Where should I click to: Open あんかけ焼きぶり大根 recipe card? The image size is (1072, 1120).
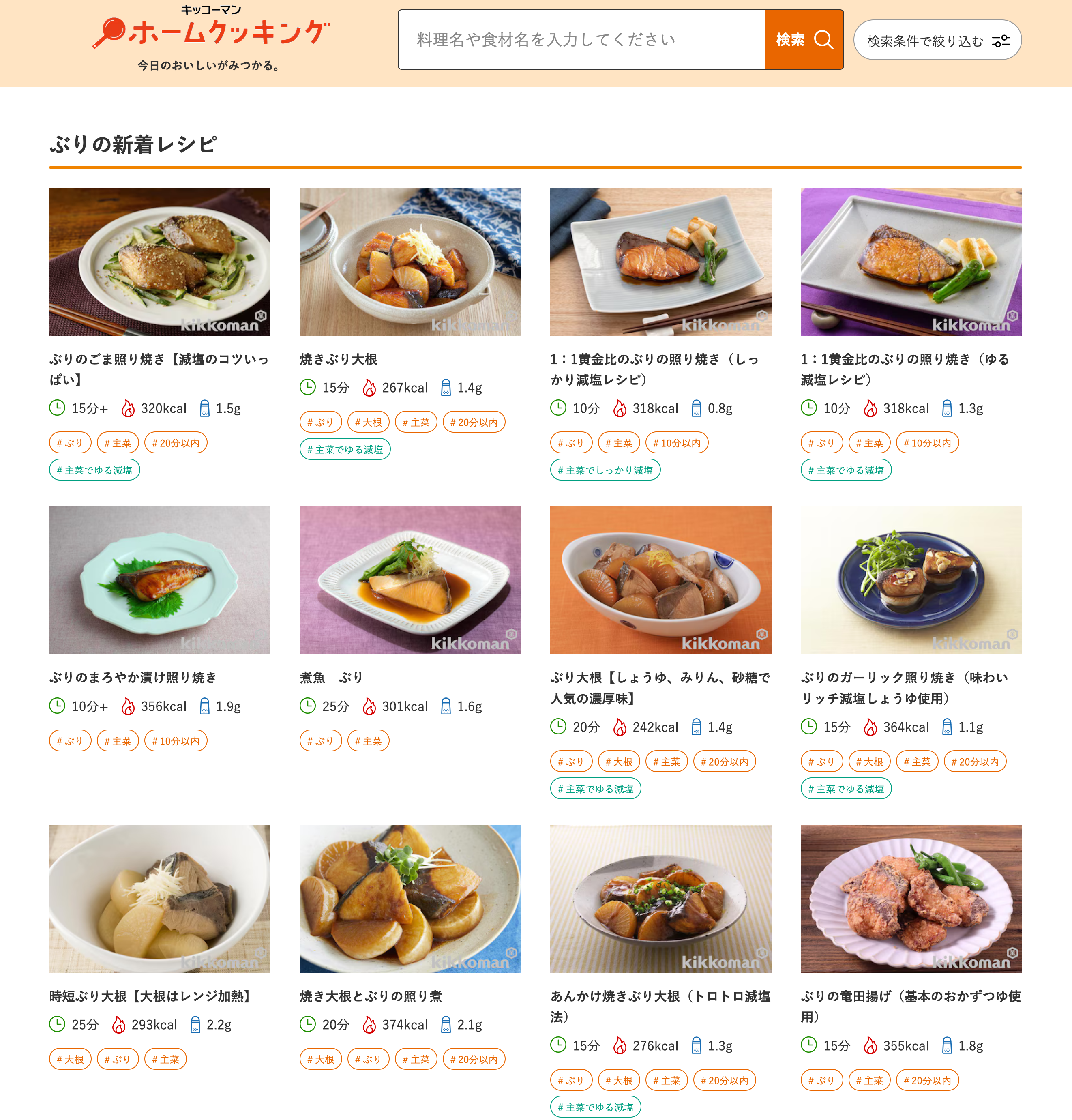[660, 898]
